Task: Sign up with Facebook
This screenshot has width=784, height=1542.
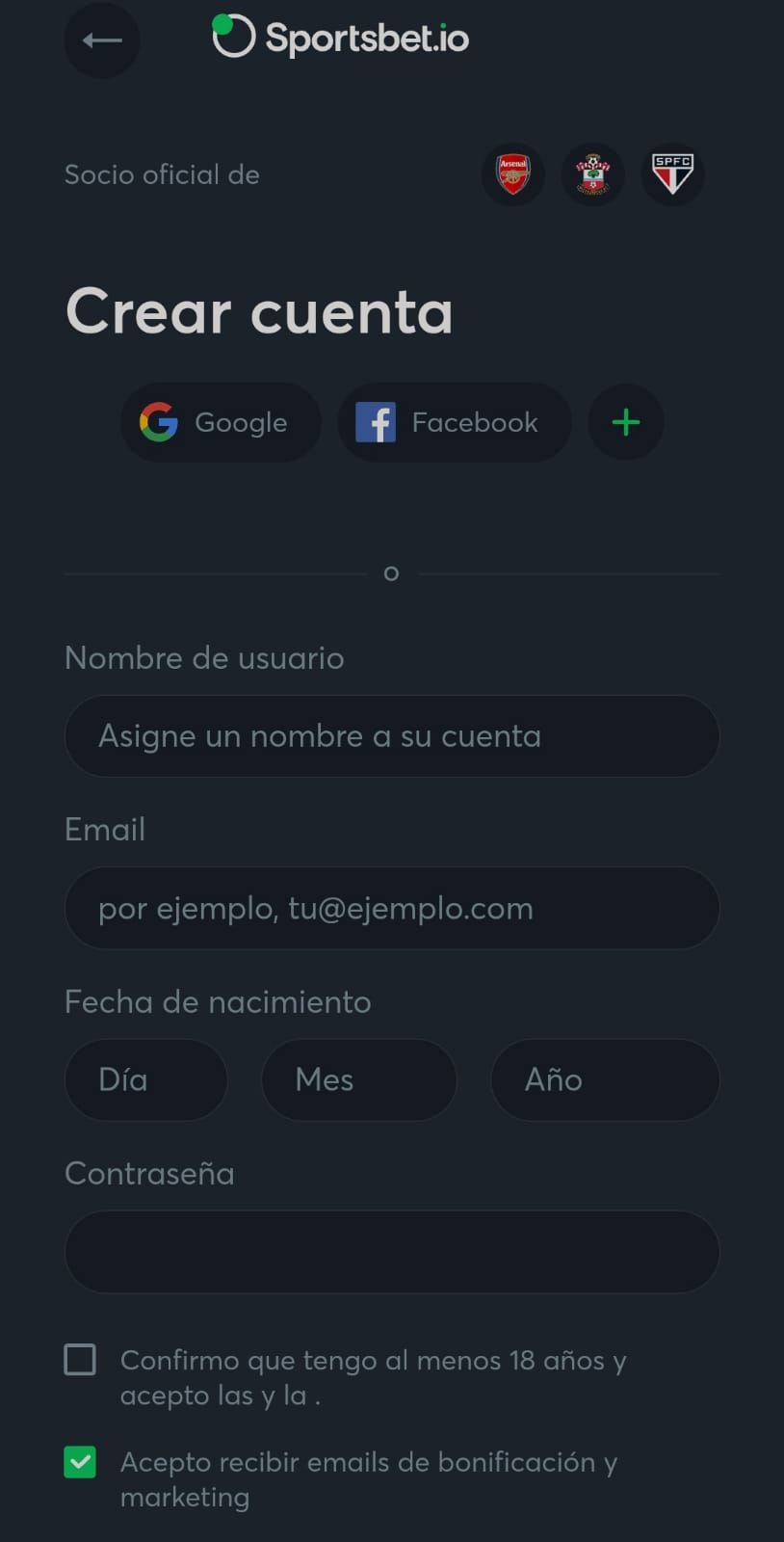Action: point(454,422)
